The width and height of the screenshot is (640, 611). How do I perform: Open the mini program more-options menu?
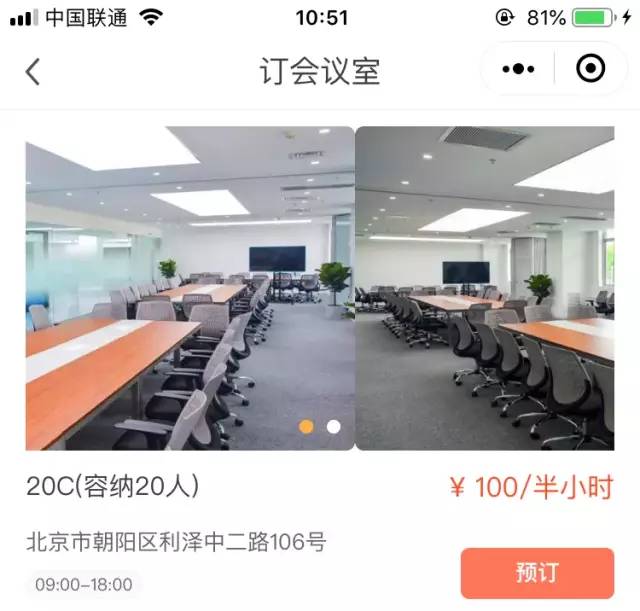(518, 69)
